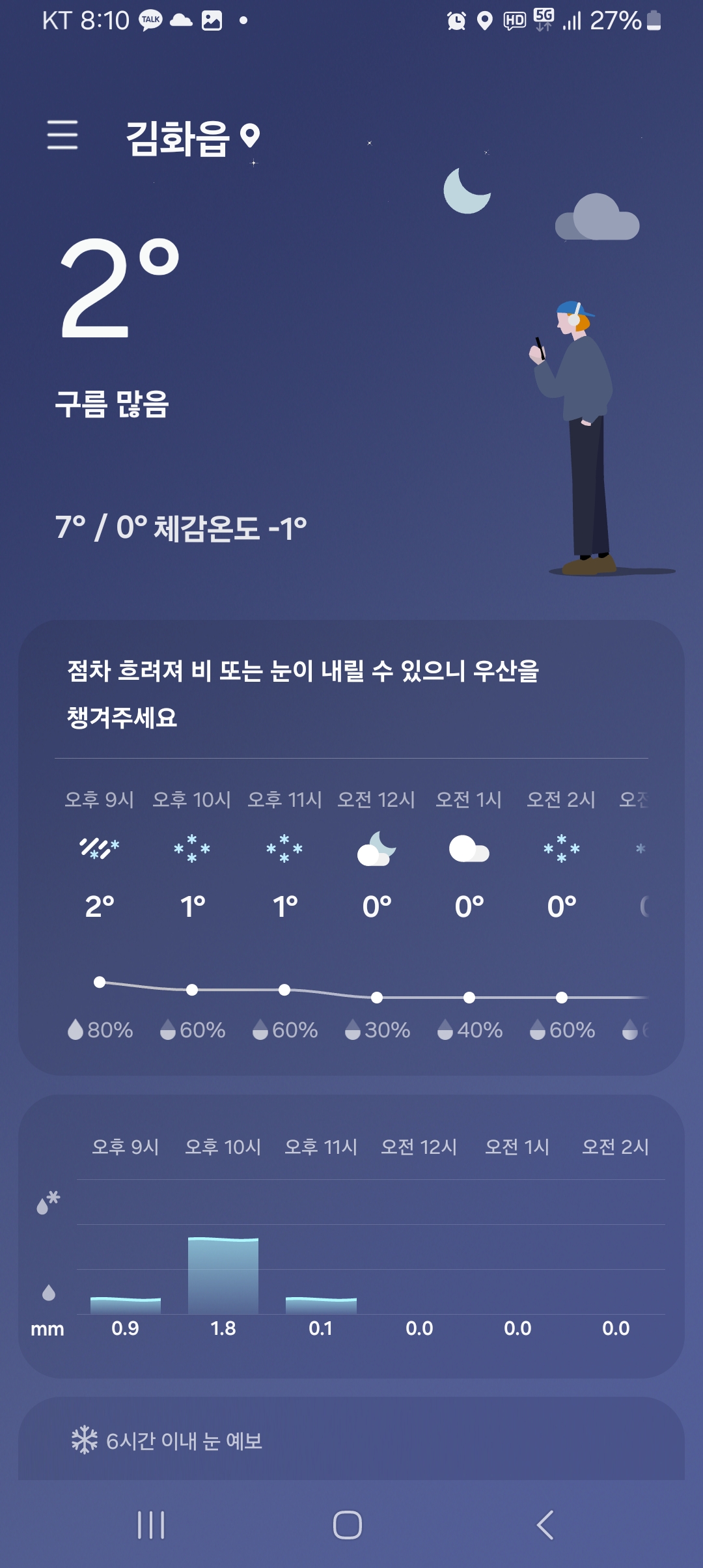Go to the home screen
This screenshot has width=703, height=1568.
tap(348, 1525)
